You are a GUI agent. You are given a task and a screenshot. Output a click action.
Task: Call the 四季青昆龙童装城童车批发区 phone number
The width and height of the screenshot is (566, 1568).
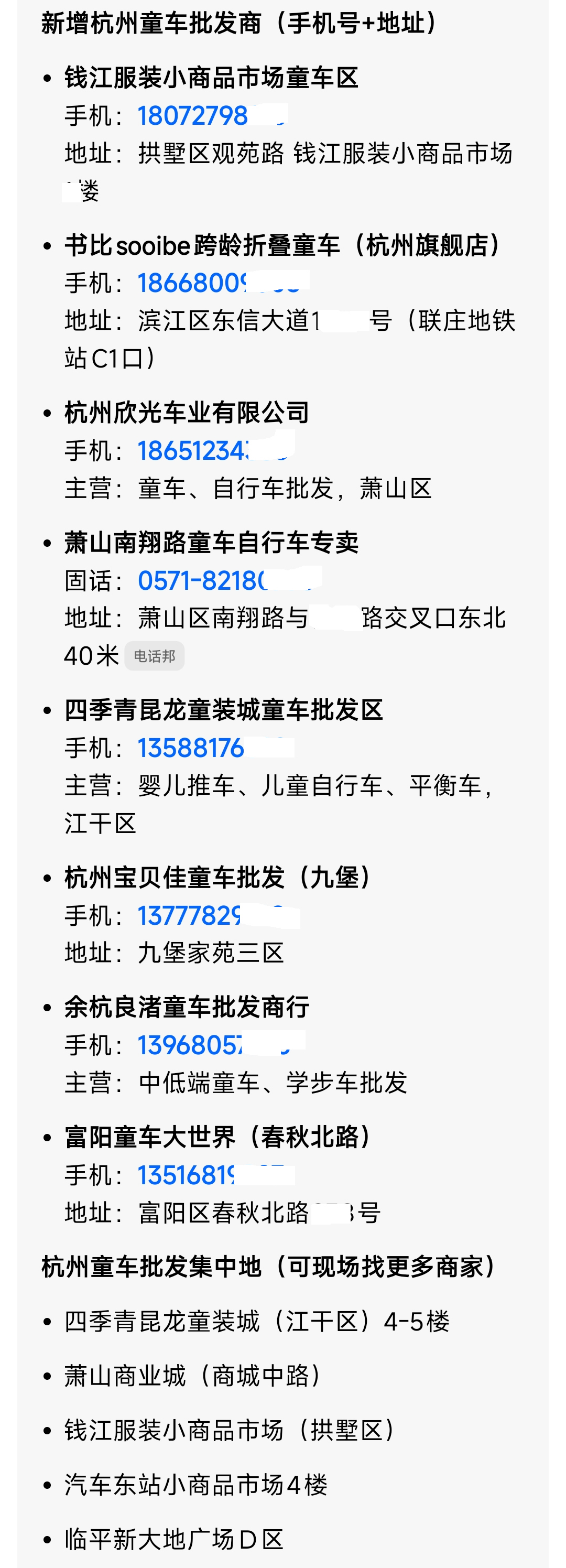pos(191,748)
